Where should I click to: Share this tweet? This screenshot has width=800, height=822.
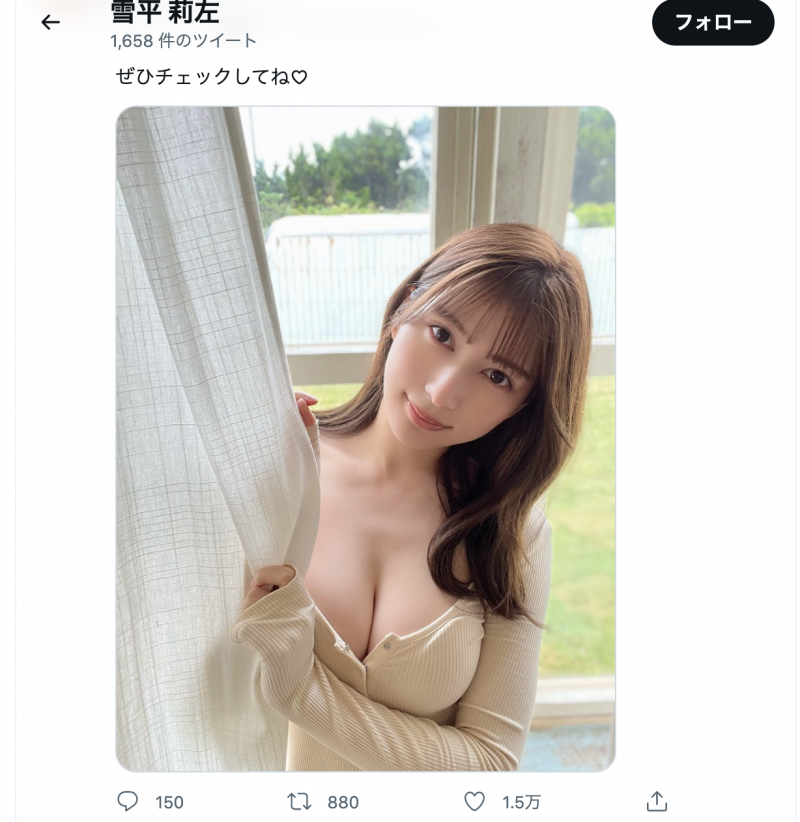pyautogui.click(x=656, y=801)
